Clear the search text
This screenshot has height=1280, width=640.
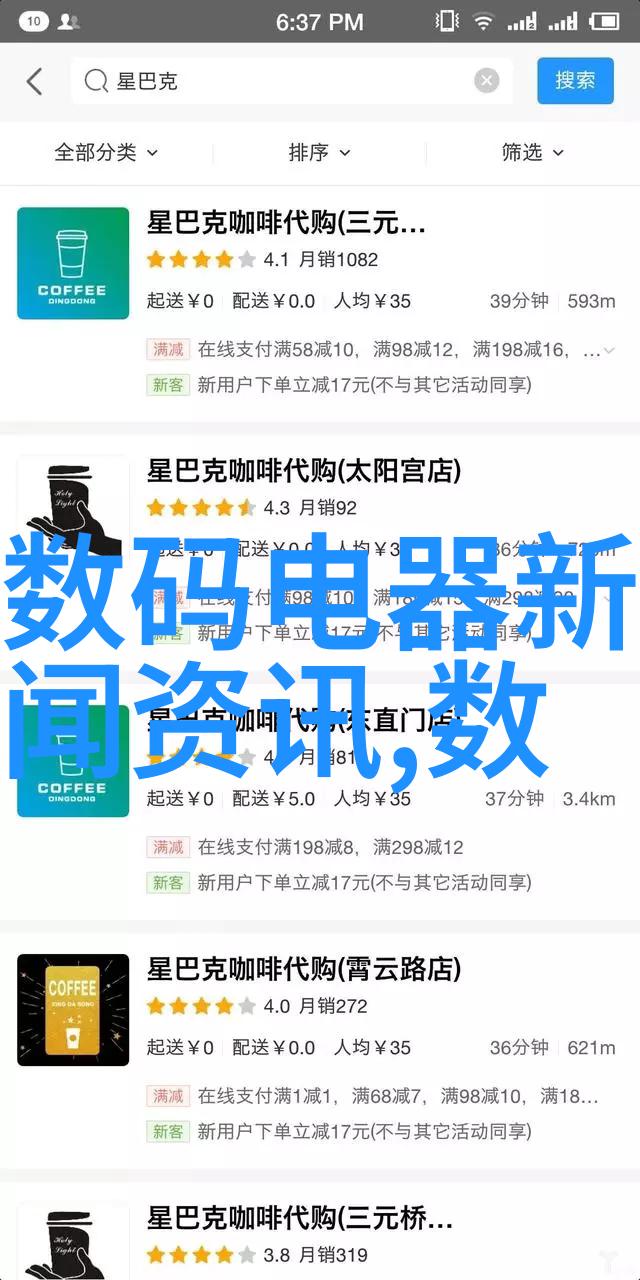pos(488,81)
